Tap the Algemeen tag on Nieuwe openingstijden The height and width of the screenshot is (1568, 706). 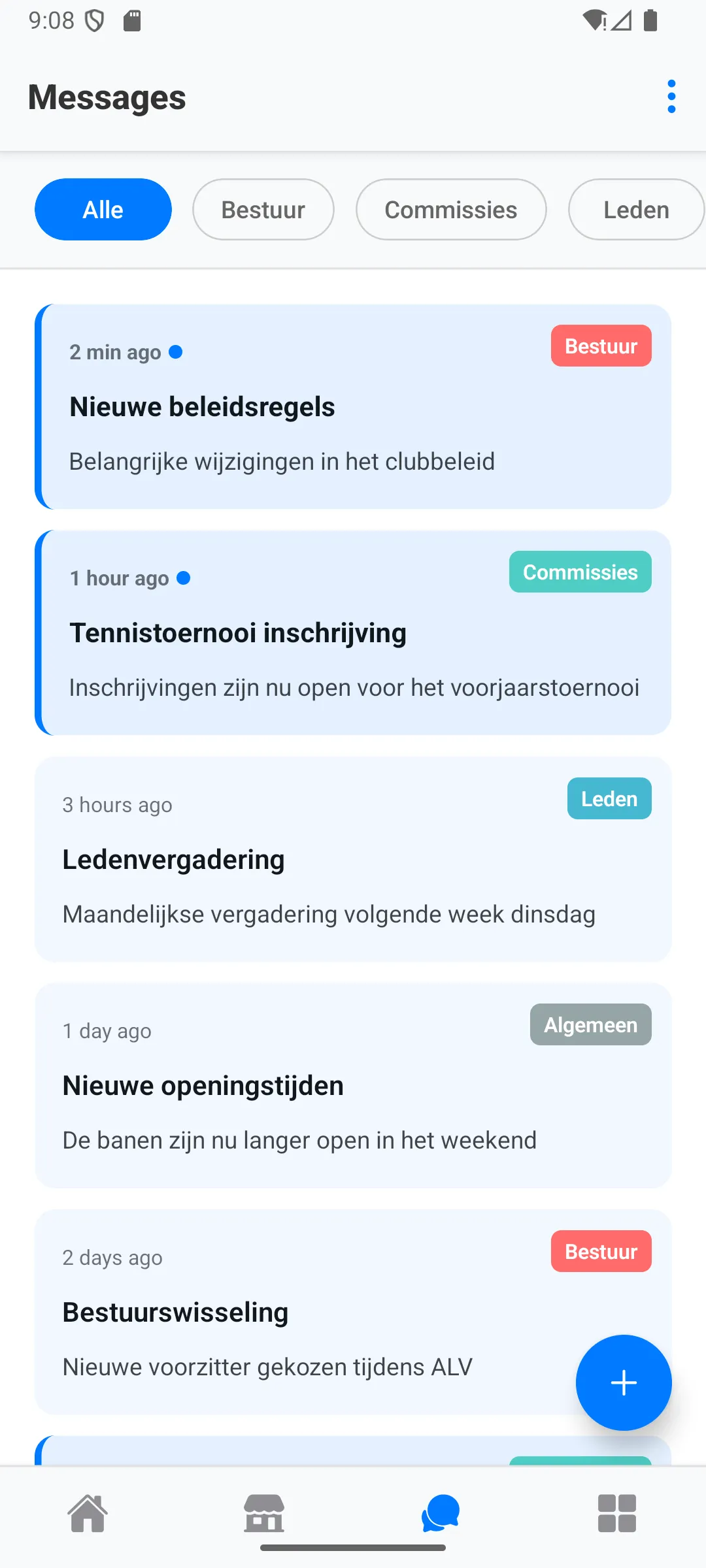pos(590,1024)
